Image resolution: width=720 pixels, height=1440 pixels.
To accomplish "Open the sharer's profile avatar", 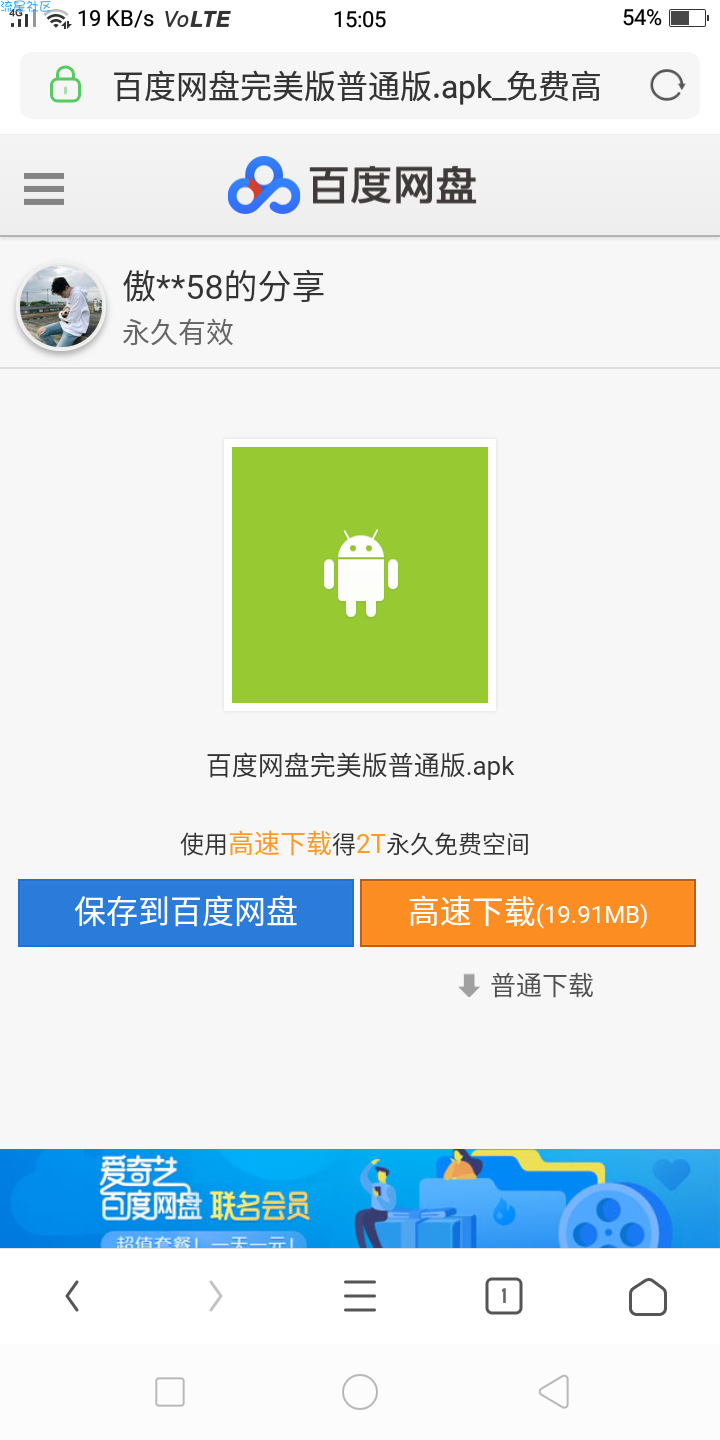I will point(61,308).
